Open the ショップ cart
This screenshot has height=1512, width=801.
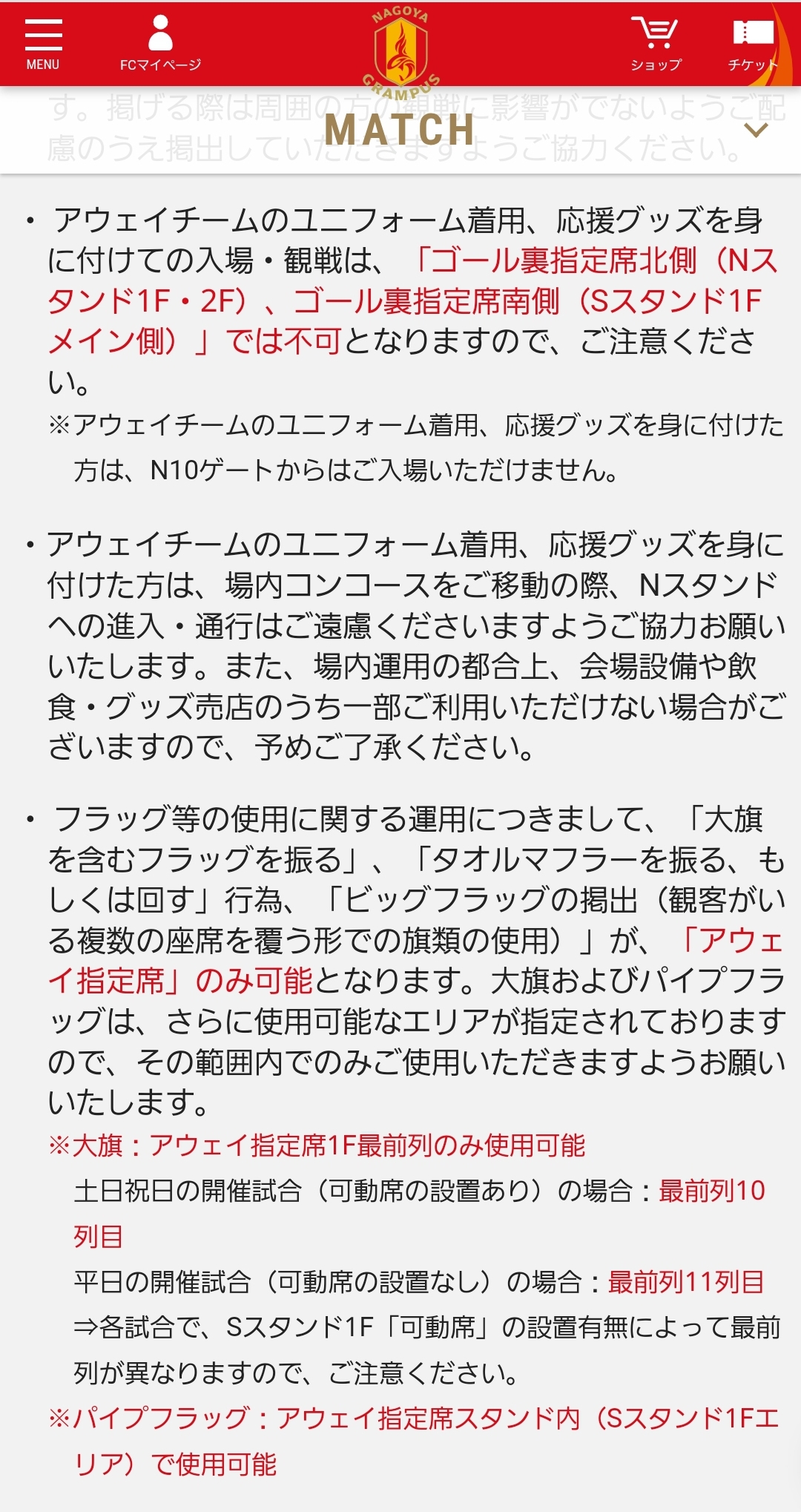(x=655, y=45)
